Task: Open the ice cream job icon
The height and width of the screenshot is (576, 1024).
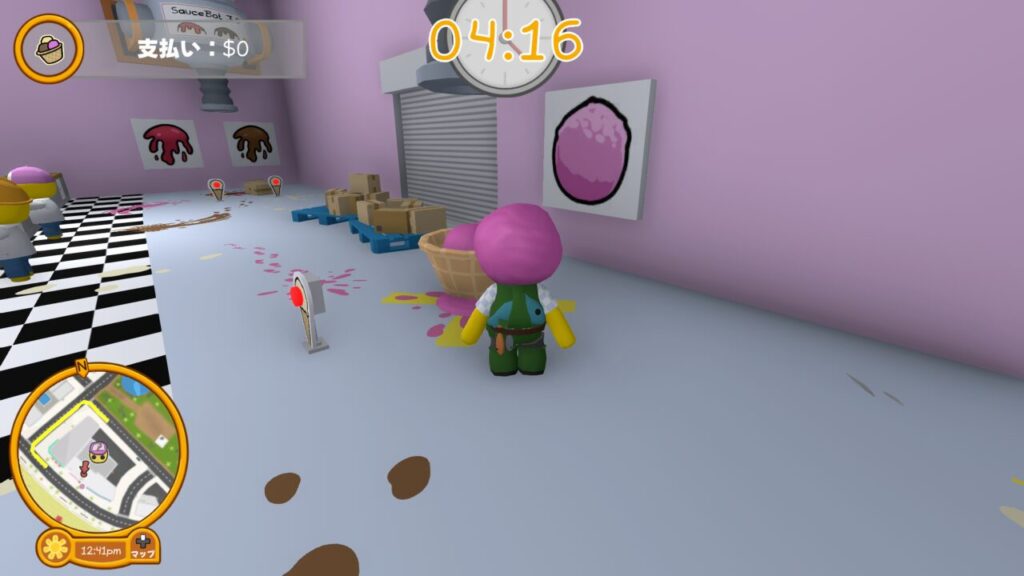Action: 48,49
